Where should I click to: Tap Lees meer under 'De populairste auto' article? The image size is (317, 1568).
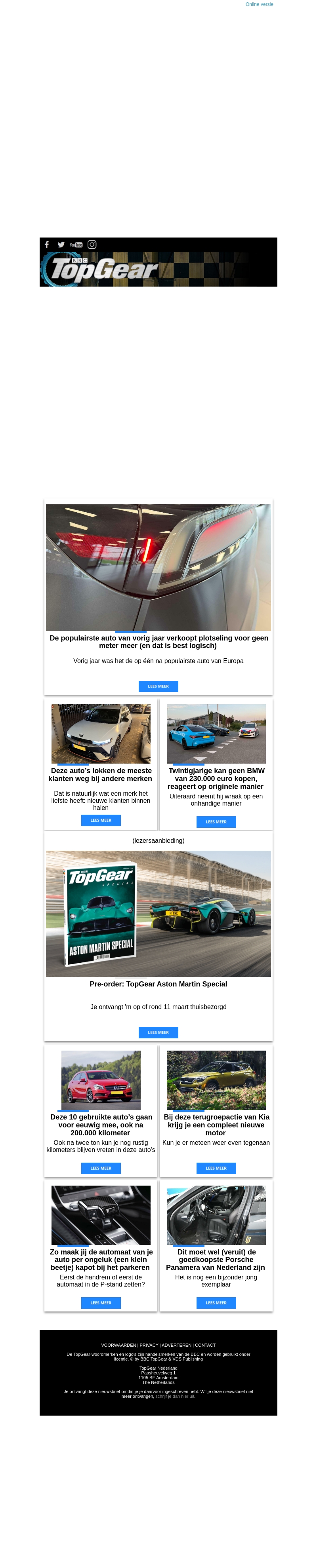pyautogui.click(x=158, y=686)
